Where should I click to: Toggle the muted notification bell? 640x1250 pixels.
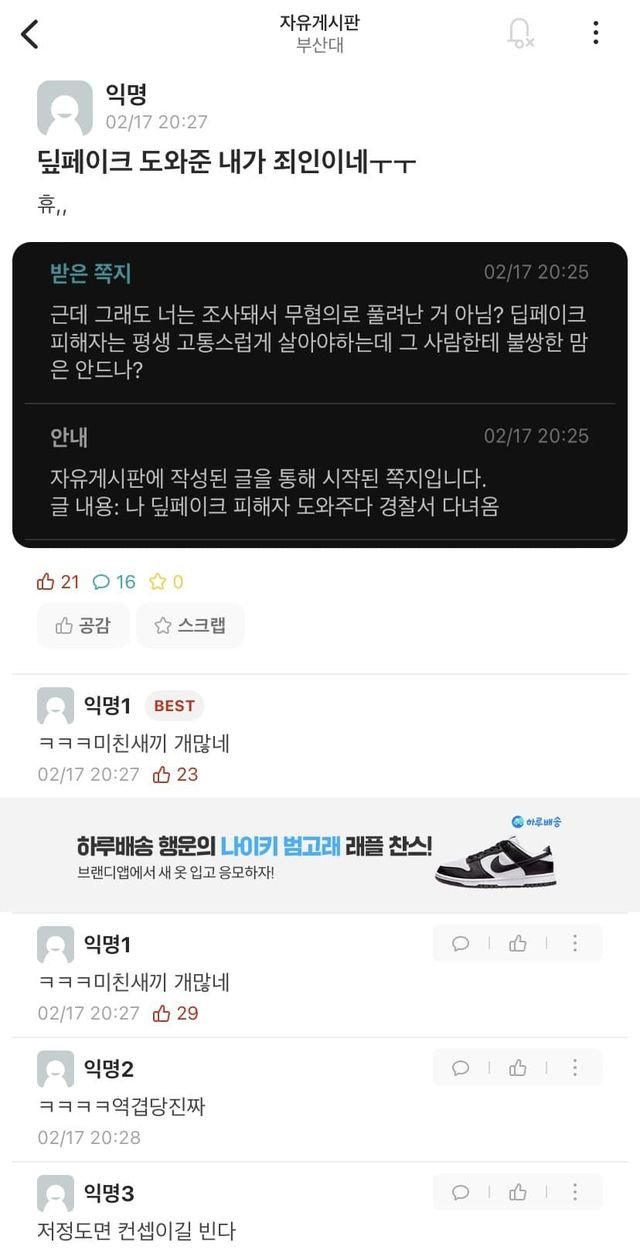coord(520,33)
